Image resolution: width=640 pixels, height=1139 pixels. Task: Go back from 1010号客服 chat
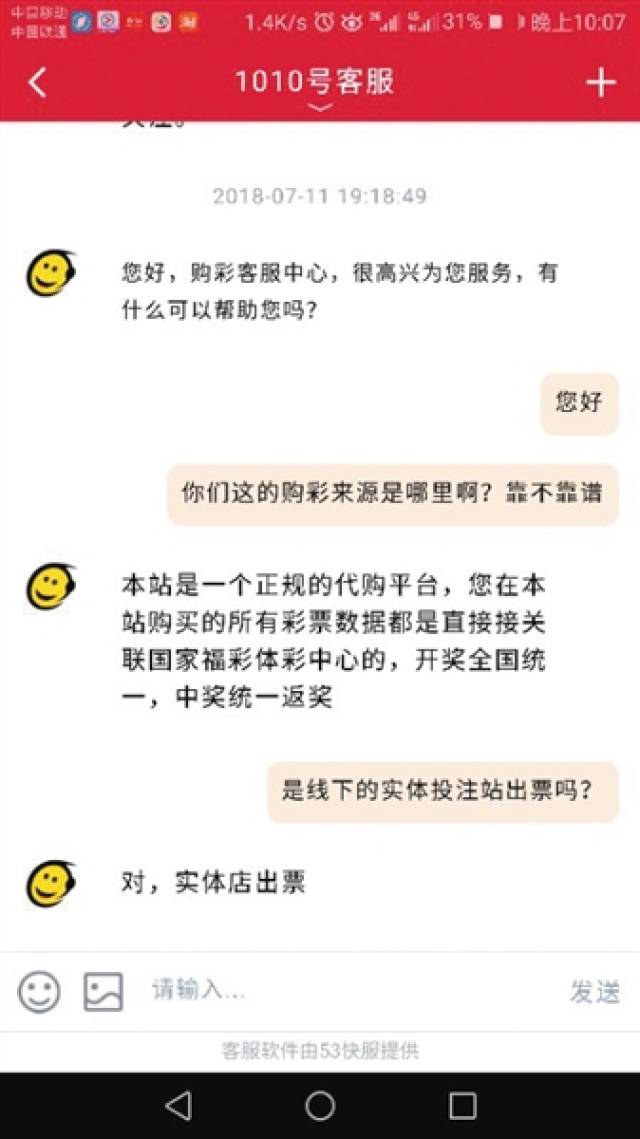click(37, 82)
